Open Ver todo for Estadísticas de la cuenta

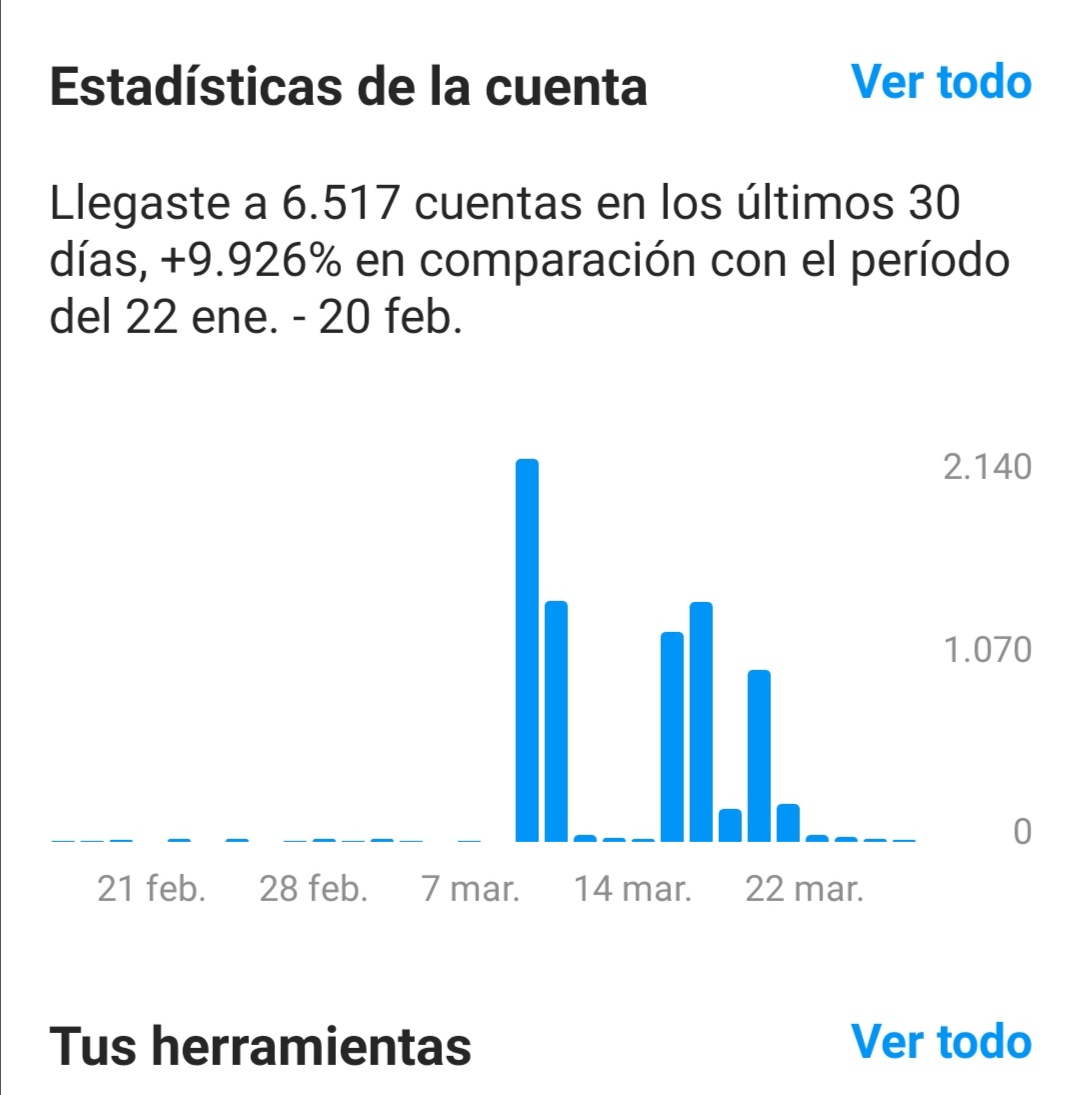(x=940, y=82)
